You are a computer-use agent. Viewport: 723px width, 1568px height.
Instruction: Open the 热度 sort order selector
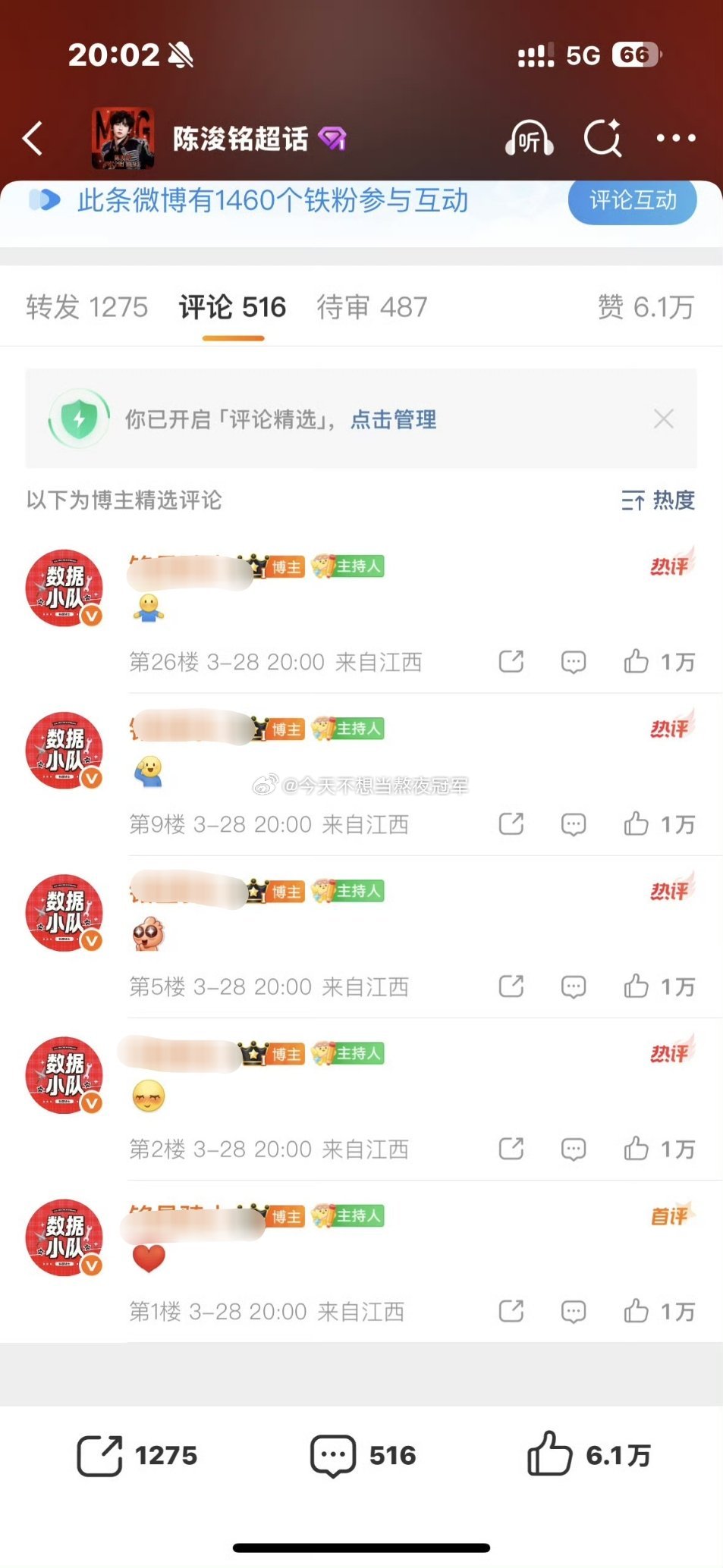click(x=657, y=501)
